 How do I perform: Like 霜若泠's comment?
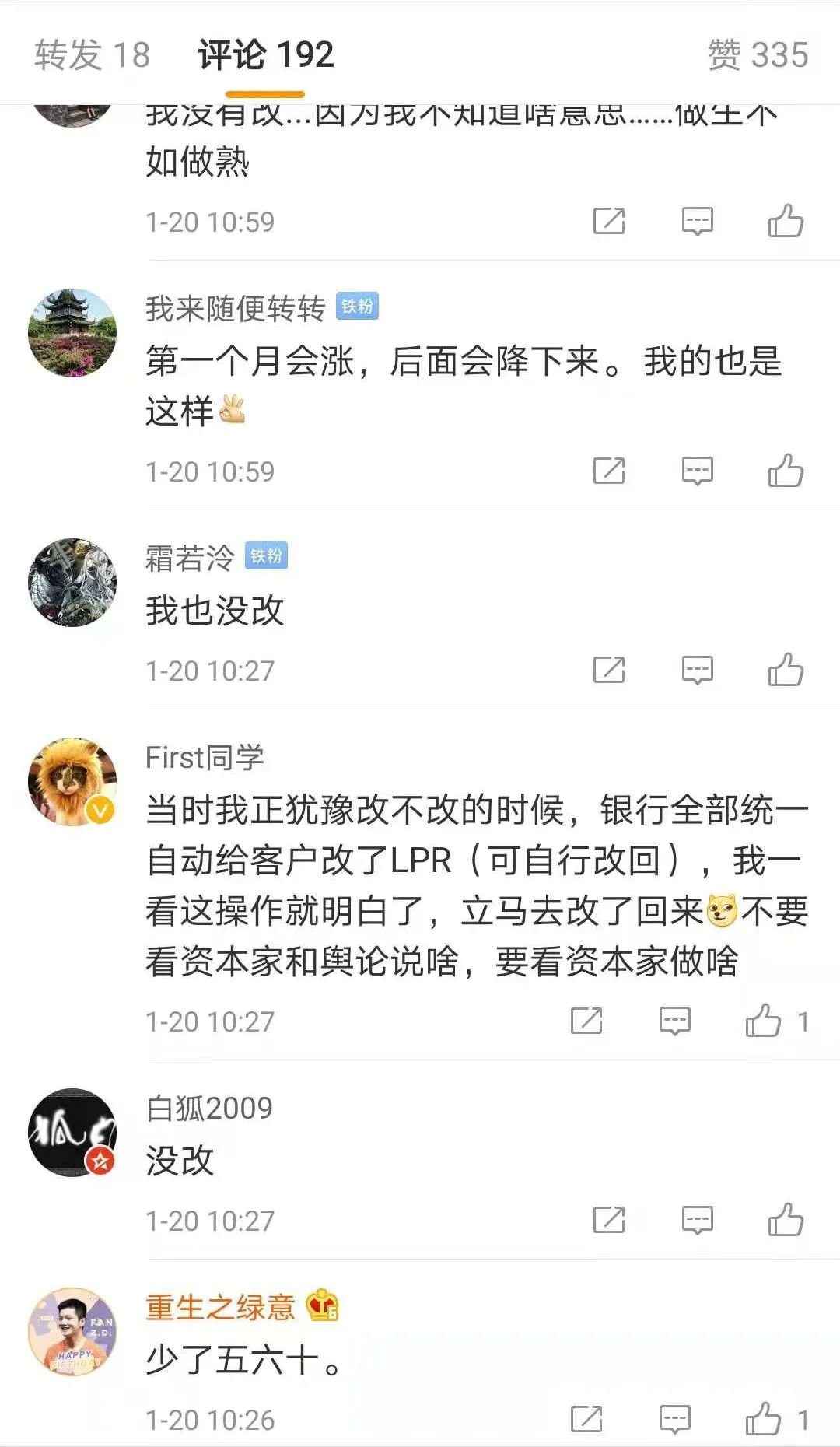point(786,670)
